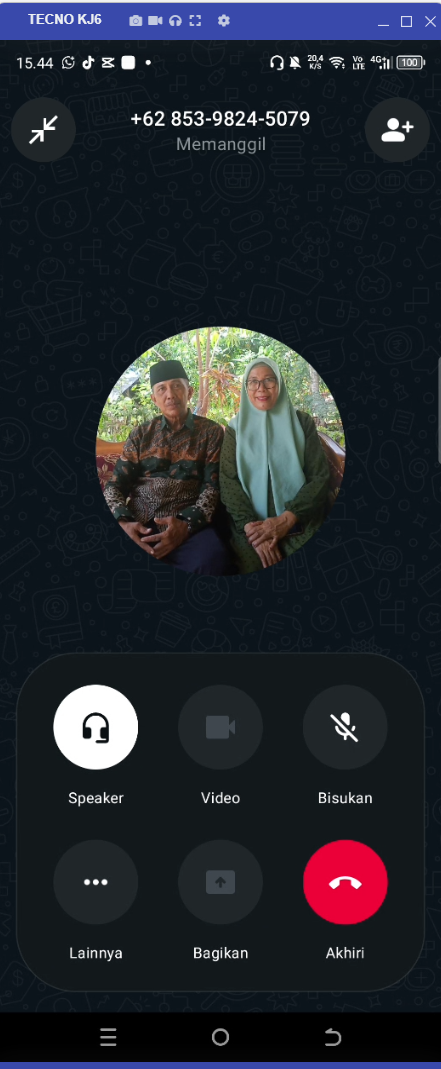
Task: Mute the microphone with Bisukan
Action: point(345,727)
